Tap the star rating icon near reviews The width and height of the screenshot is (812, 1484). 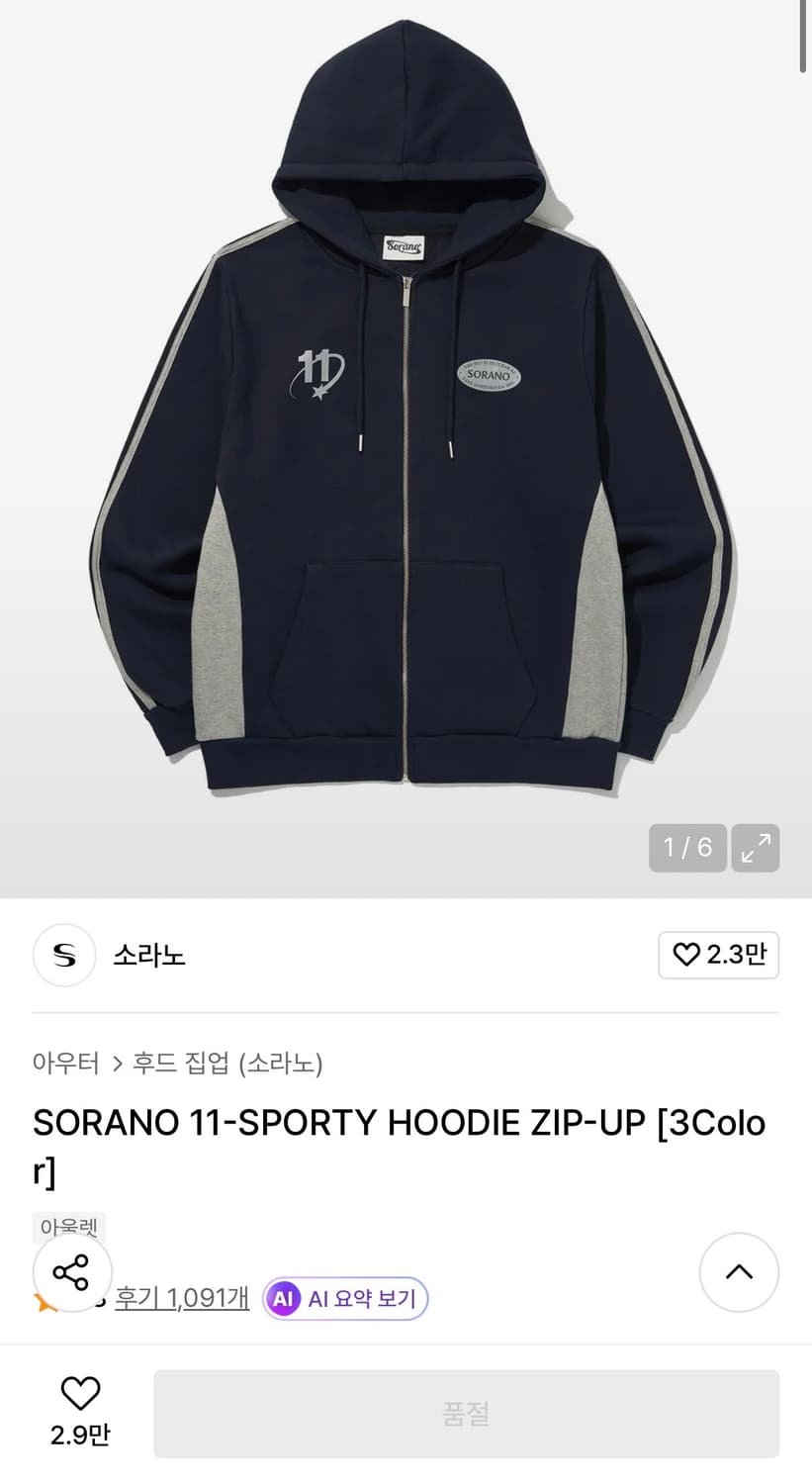tap(42, 1299)
